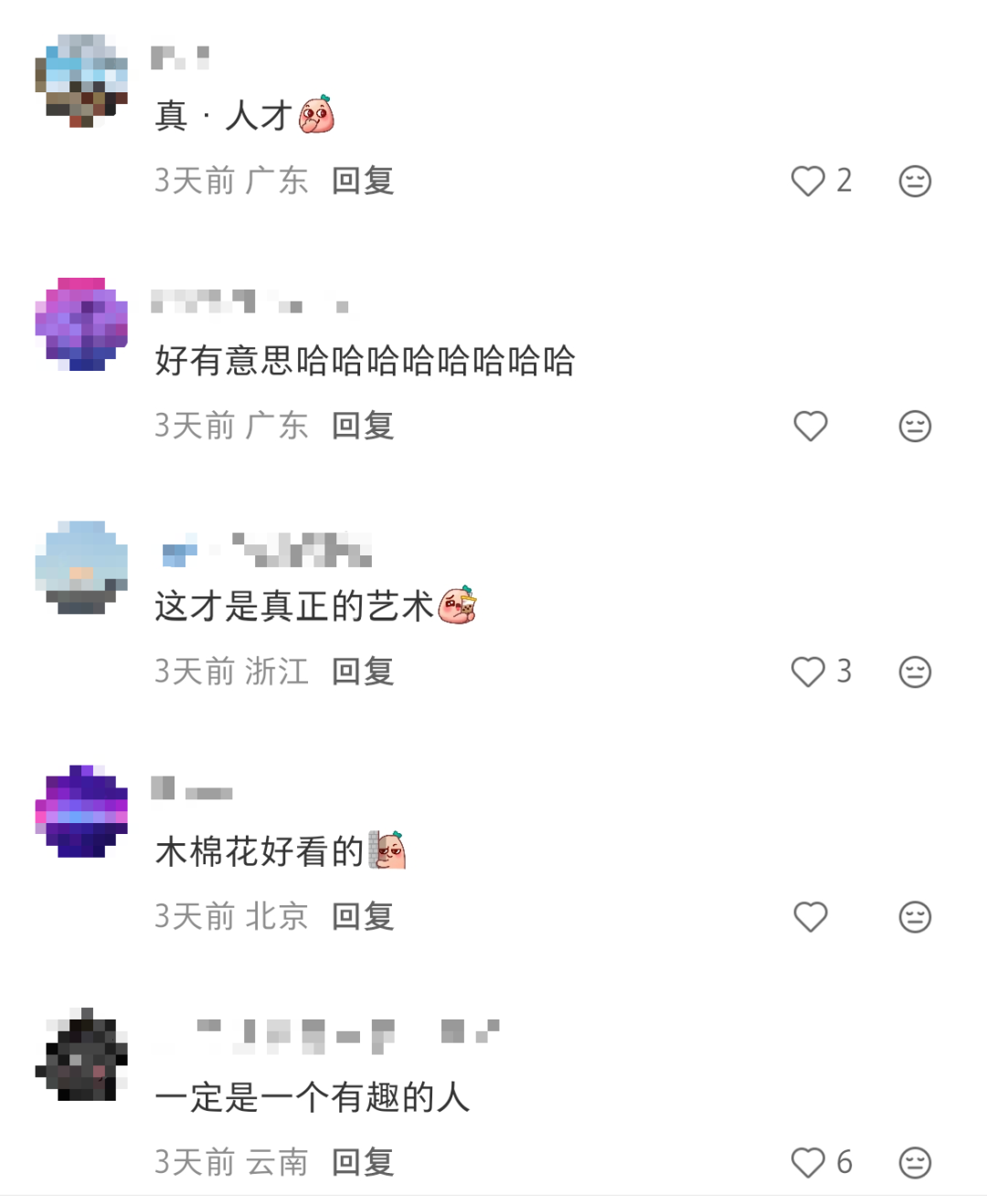Open avatar of 一定是一个有趣的人 commenter

(81, 1055)
